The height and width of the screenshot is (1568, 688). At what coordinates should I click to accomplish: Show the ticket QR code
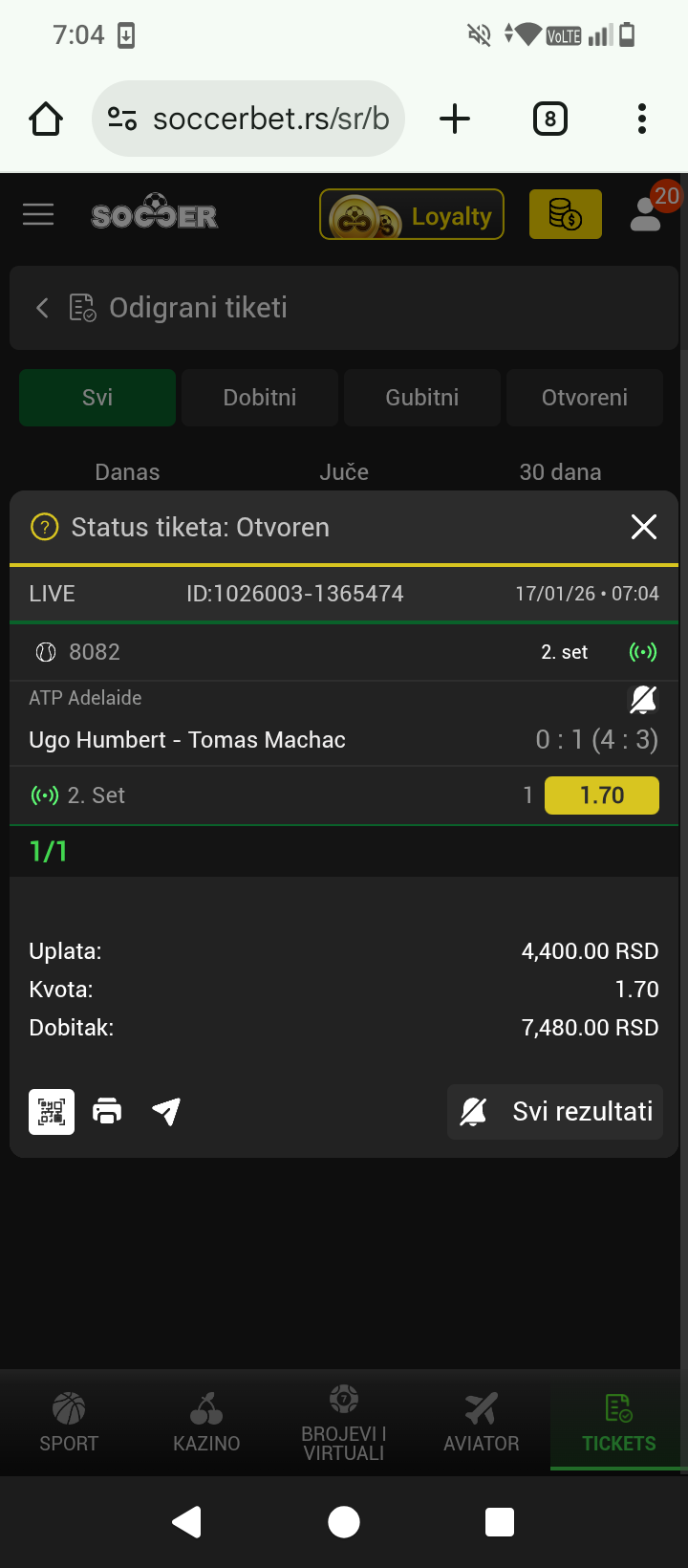[52, 1112]
